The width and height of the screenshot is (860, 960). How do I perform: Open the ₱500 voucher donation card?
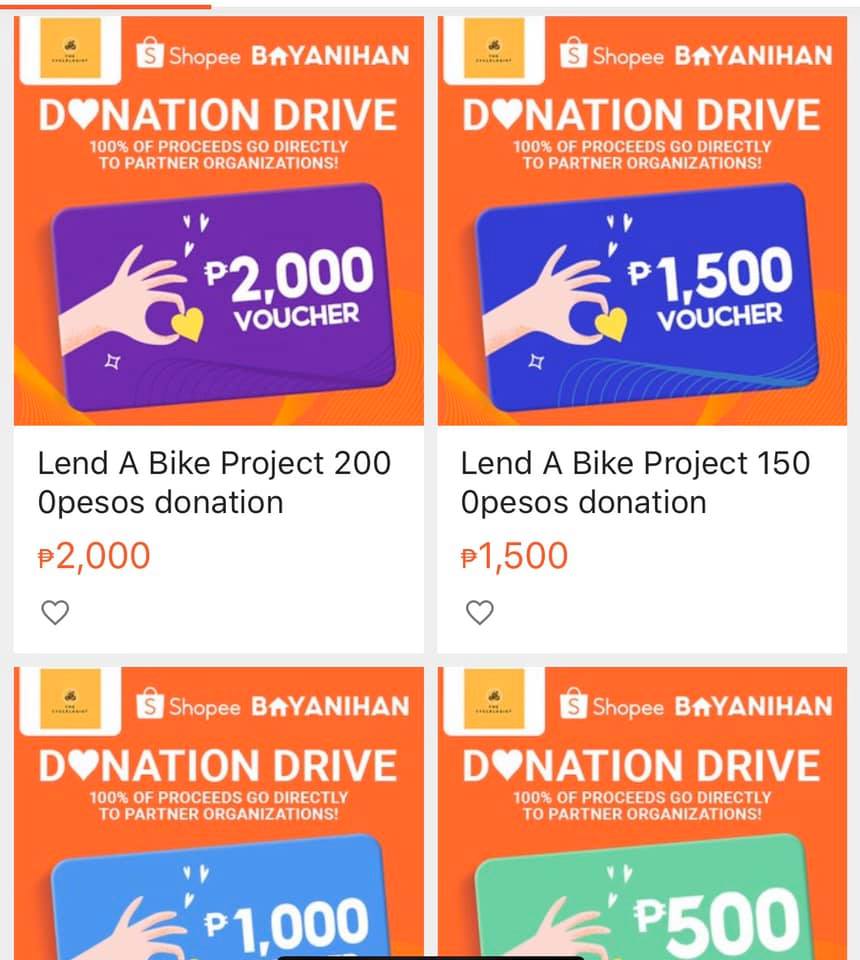tap(642, 813)
